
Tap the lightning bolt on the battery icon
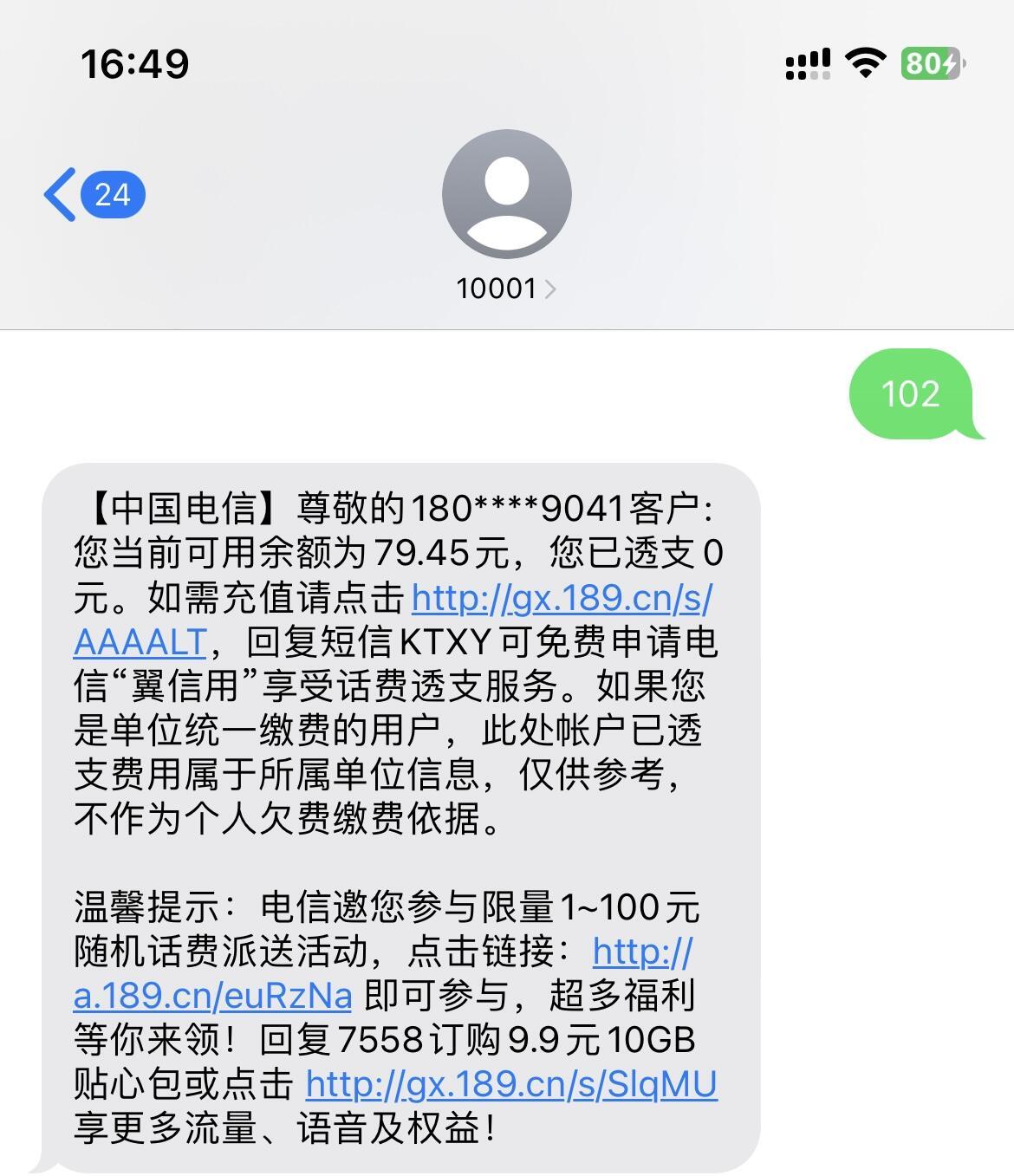[x=950, y=63]
